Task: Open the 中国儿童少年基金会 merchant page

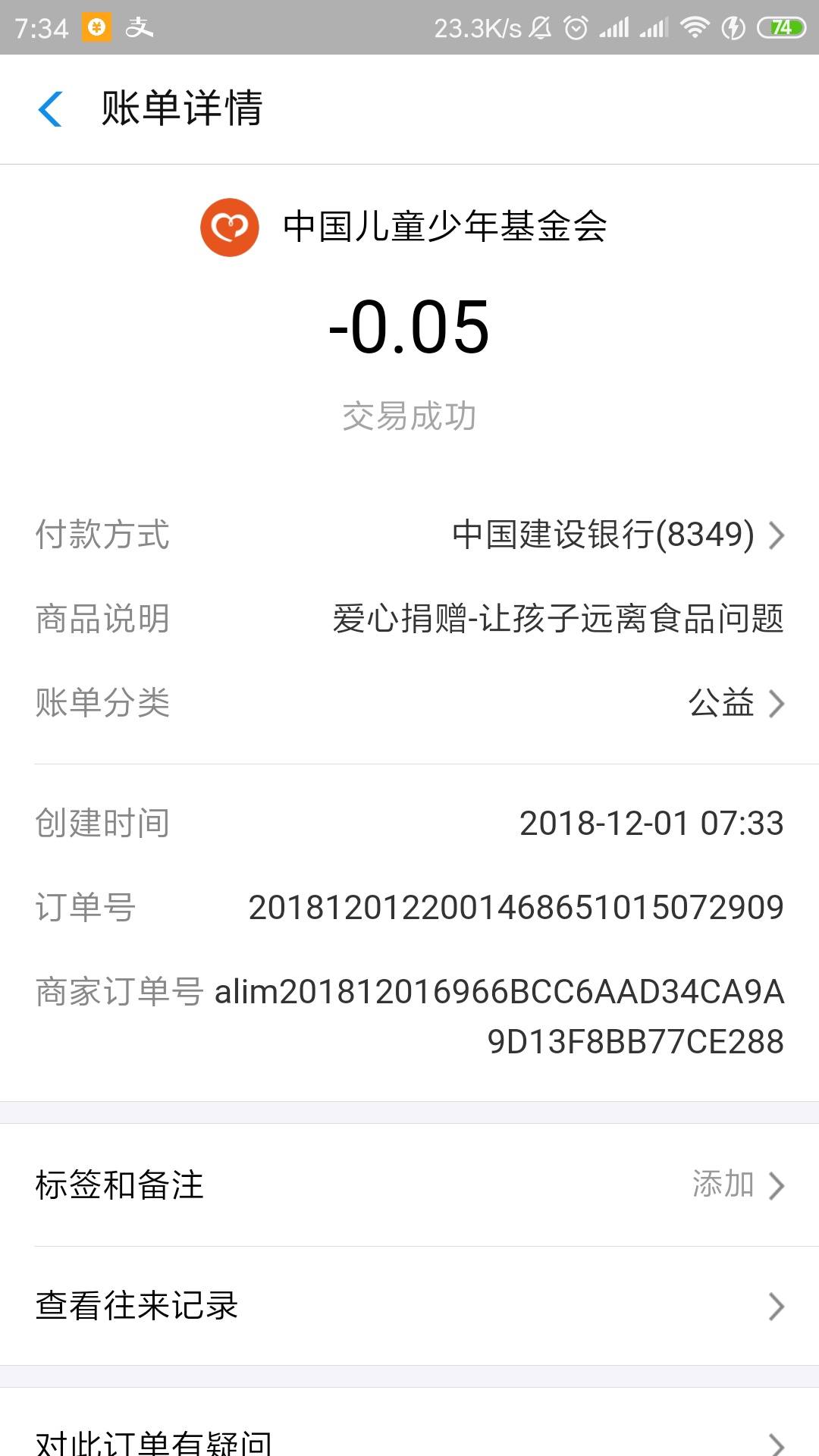Action: coord(405,227)
